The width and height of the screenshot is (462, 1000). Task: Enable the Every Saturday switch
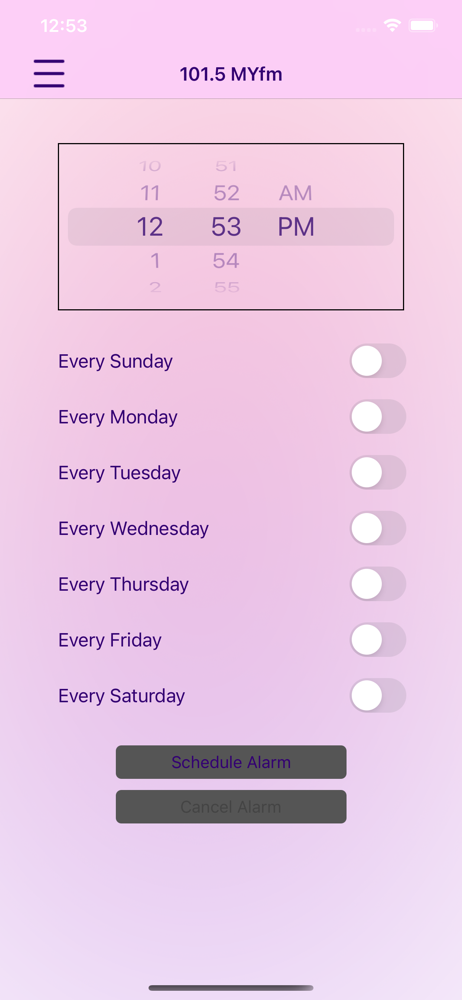[x=378, y=695]
